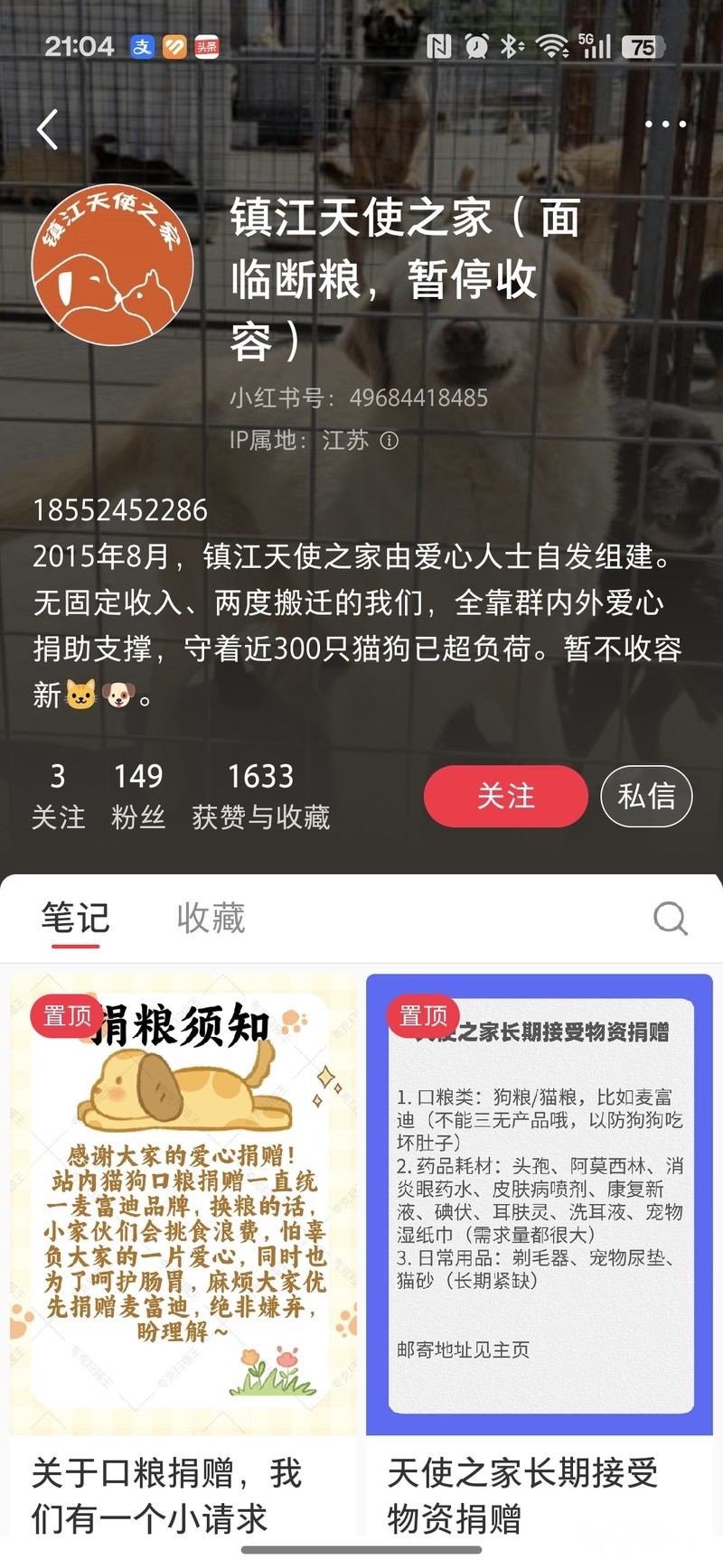Select the 笔记 tab
The height and width of the screenshot is (1568, 723).
click(x=75, y=918)
